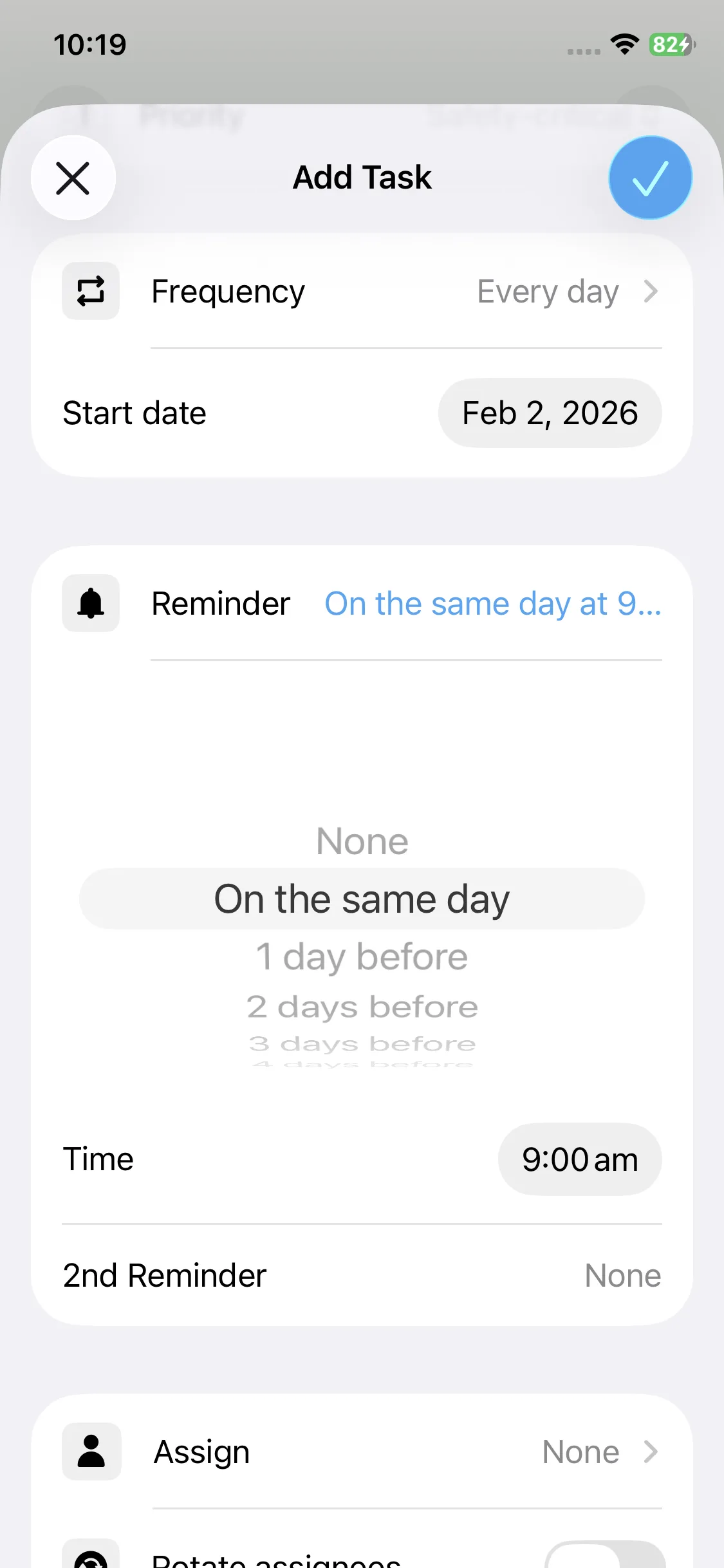Choose 1 day before in picker
This screenshot has height=1568, width=724.
362,957
